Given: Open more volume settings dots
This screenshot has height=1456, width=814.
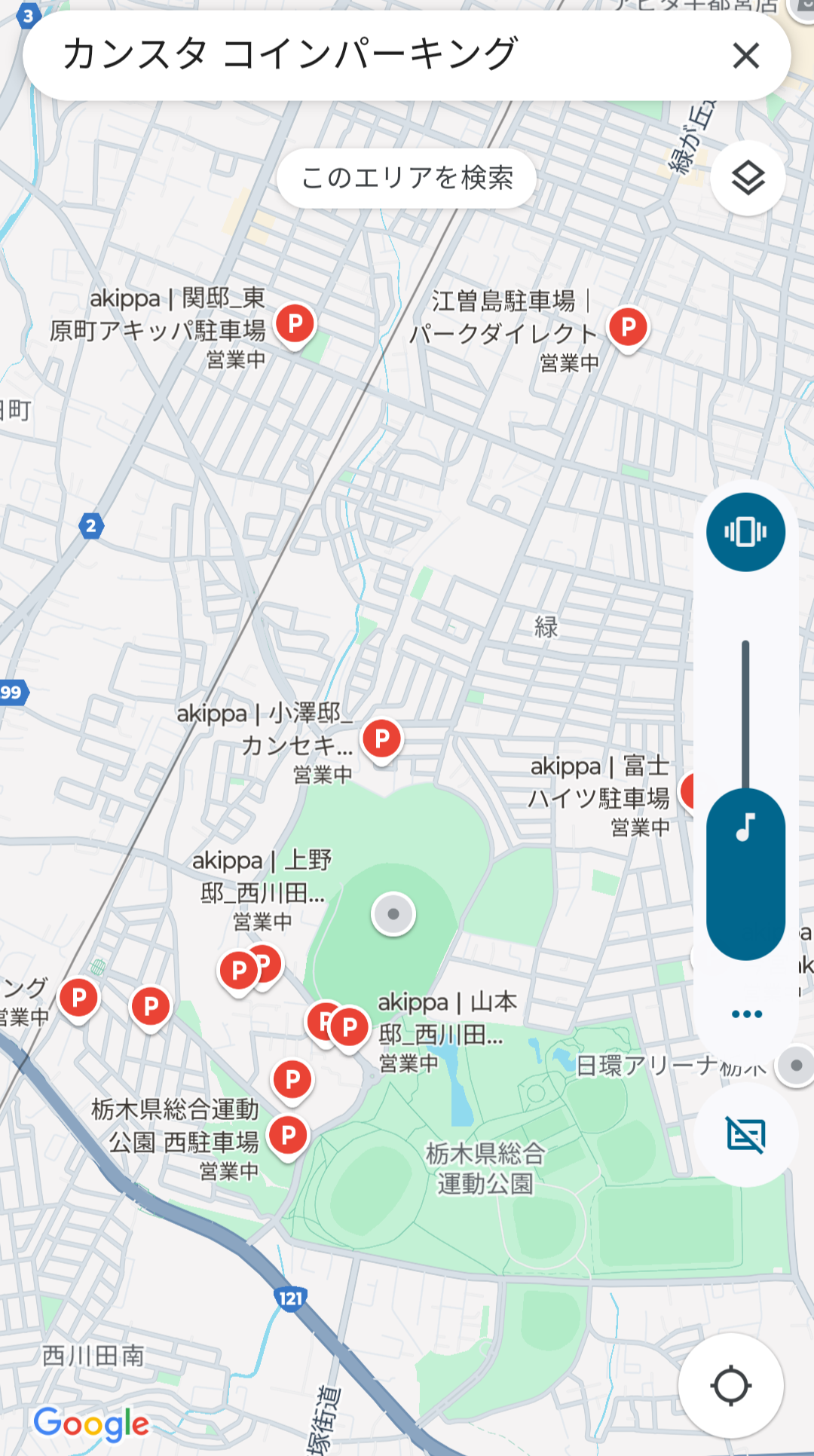Looking at the screenshot, I should [x=746, y=1014].
